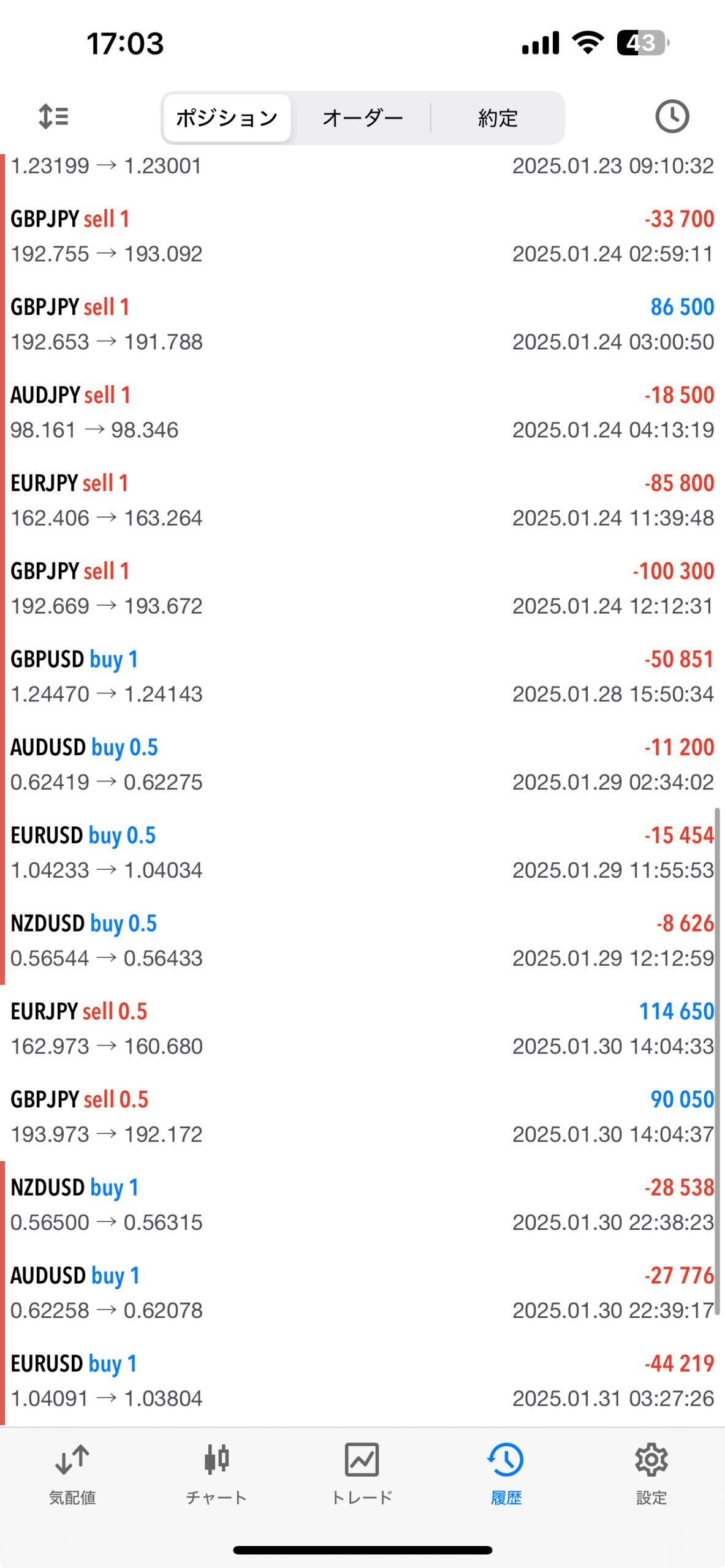
Task: Expand the EURJPY sell 0.5 trade
Action: pyautogui.click(x=362, y=1028)
